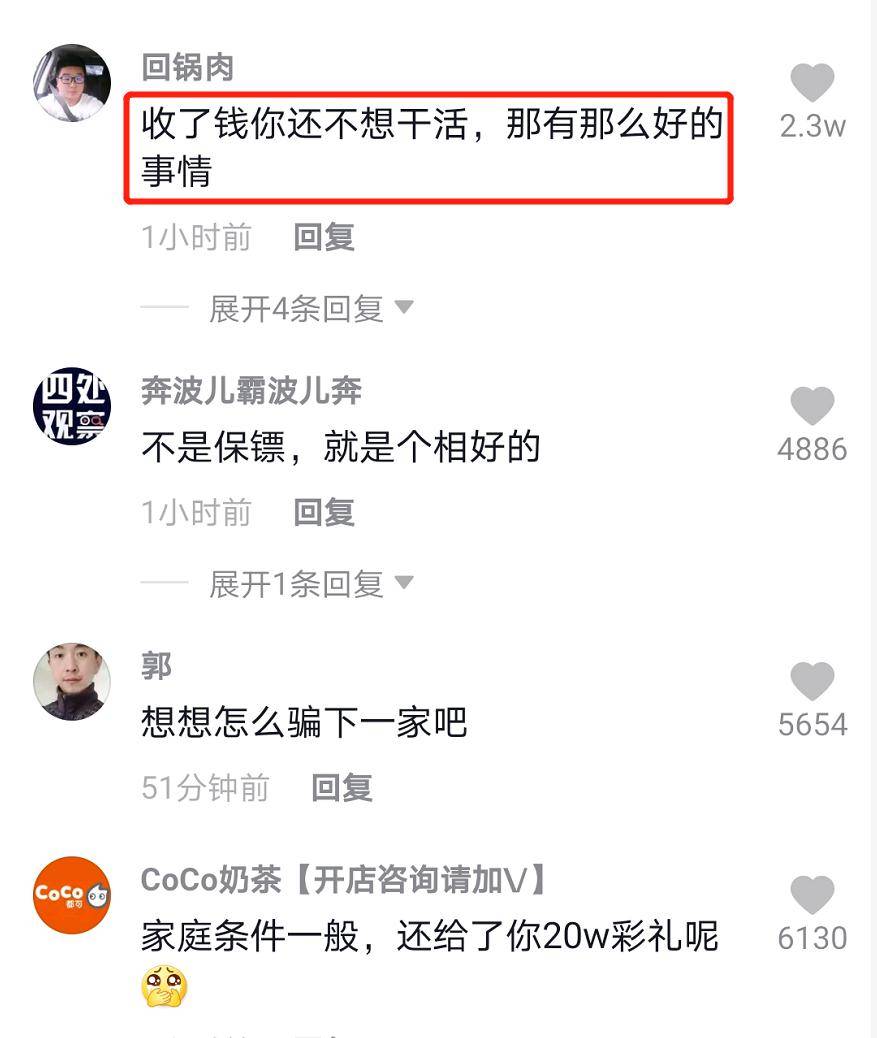Open 回锅肉's profile avatar
The image size is (877, 1038).
(x=72, y=83)
